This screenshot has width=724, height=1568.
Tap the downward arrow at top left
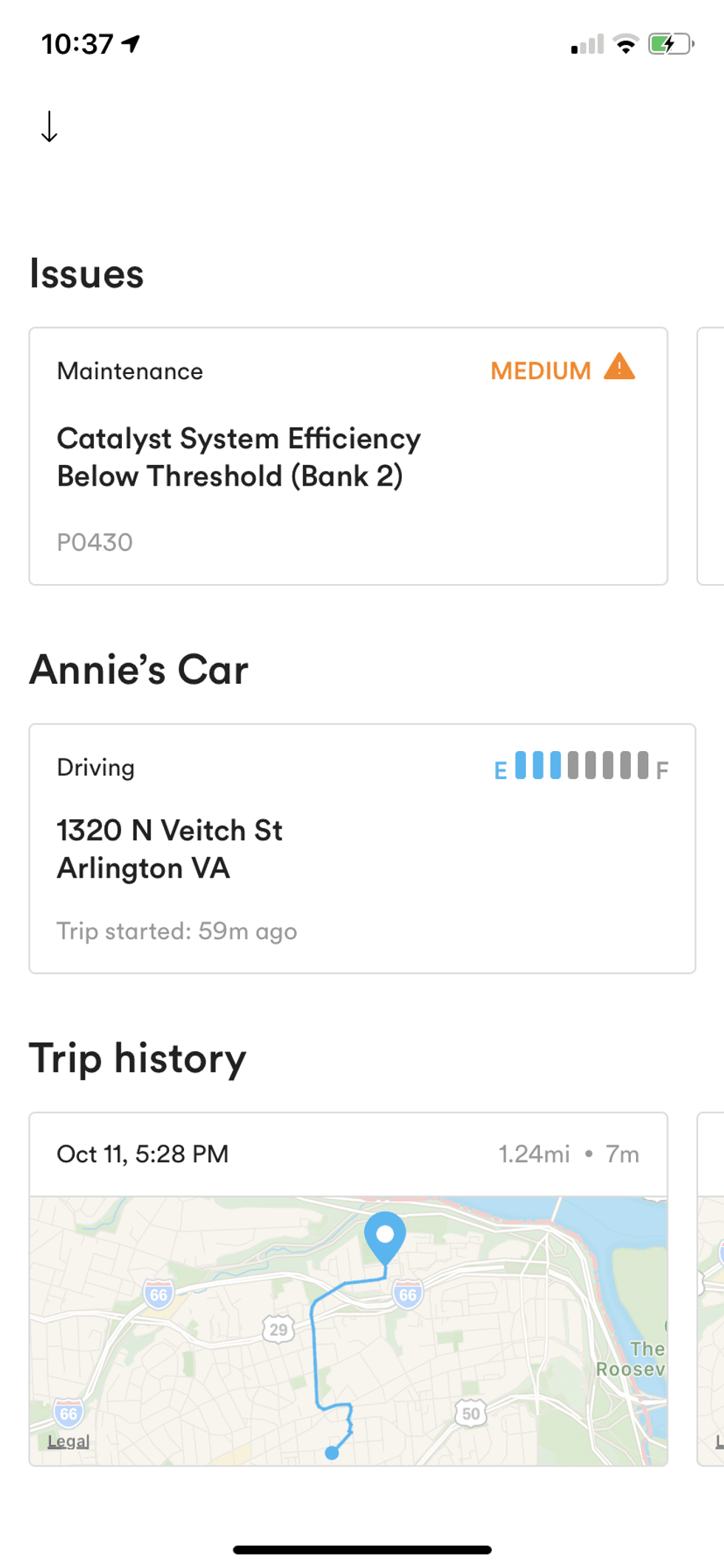(x=49, y=127)
